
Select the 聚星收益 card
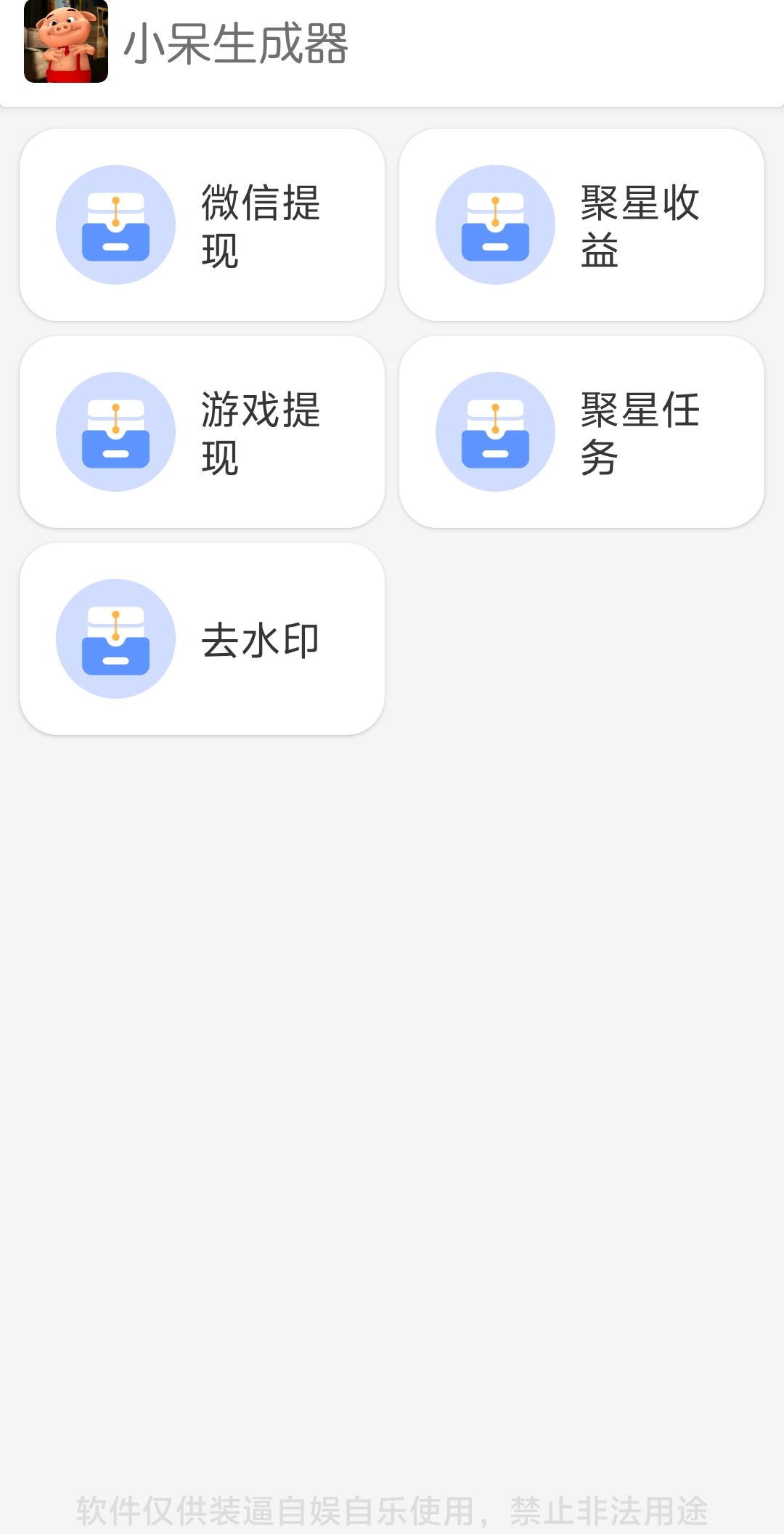pyautogui.click(x=581, y=225)
